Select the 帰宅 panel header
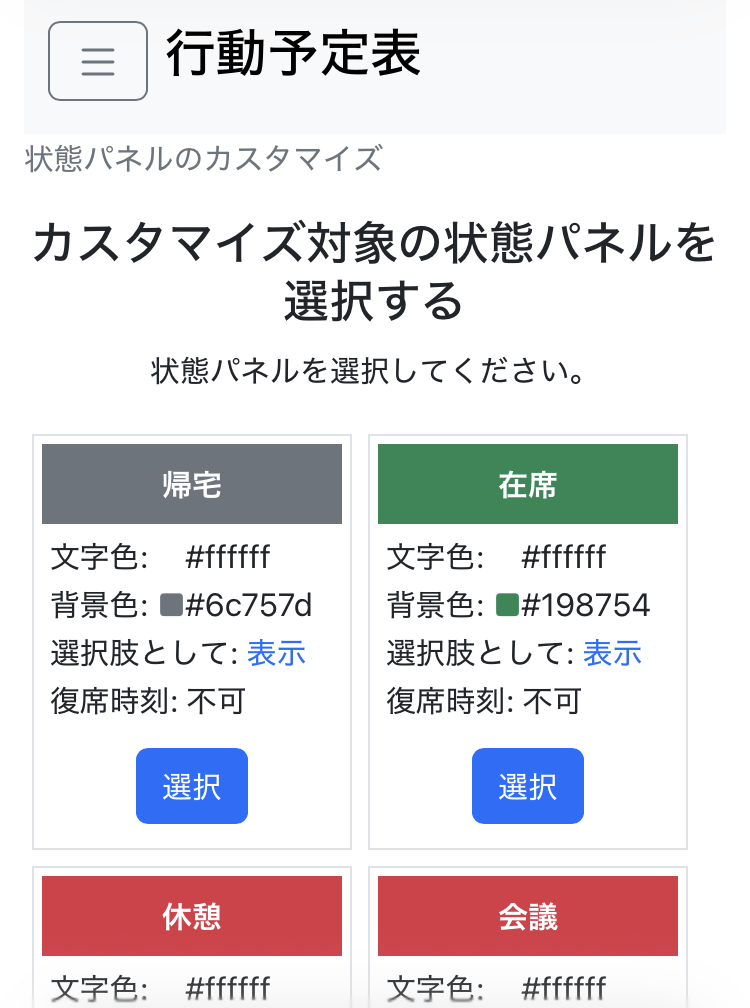This screenshot has width=750, height=1008. click(191, 484)
